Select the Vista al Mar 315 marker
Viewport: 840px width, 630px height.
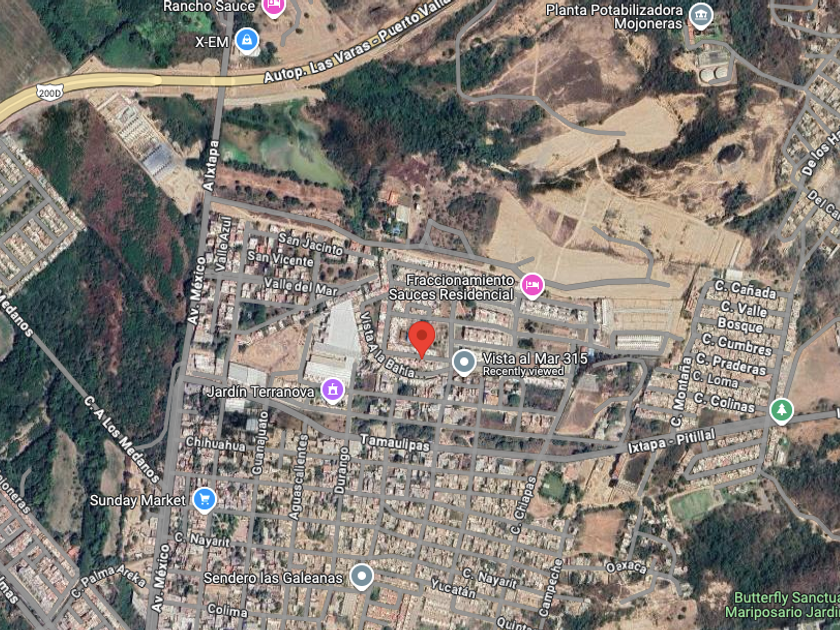point(464,362)
